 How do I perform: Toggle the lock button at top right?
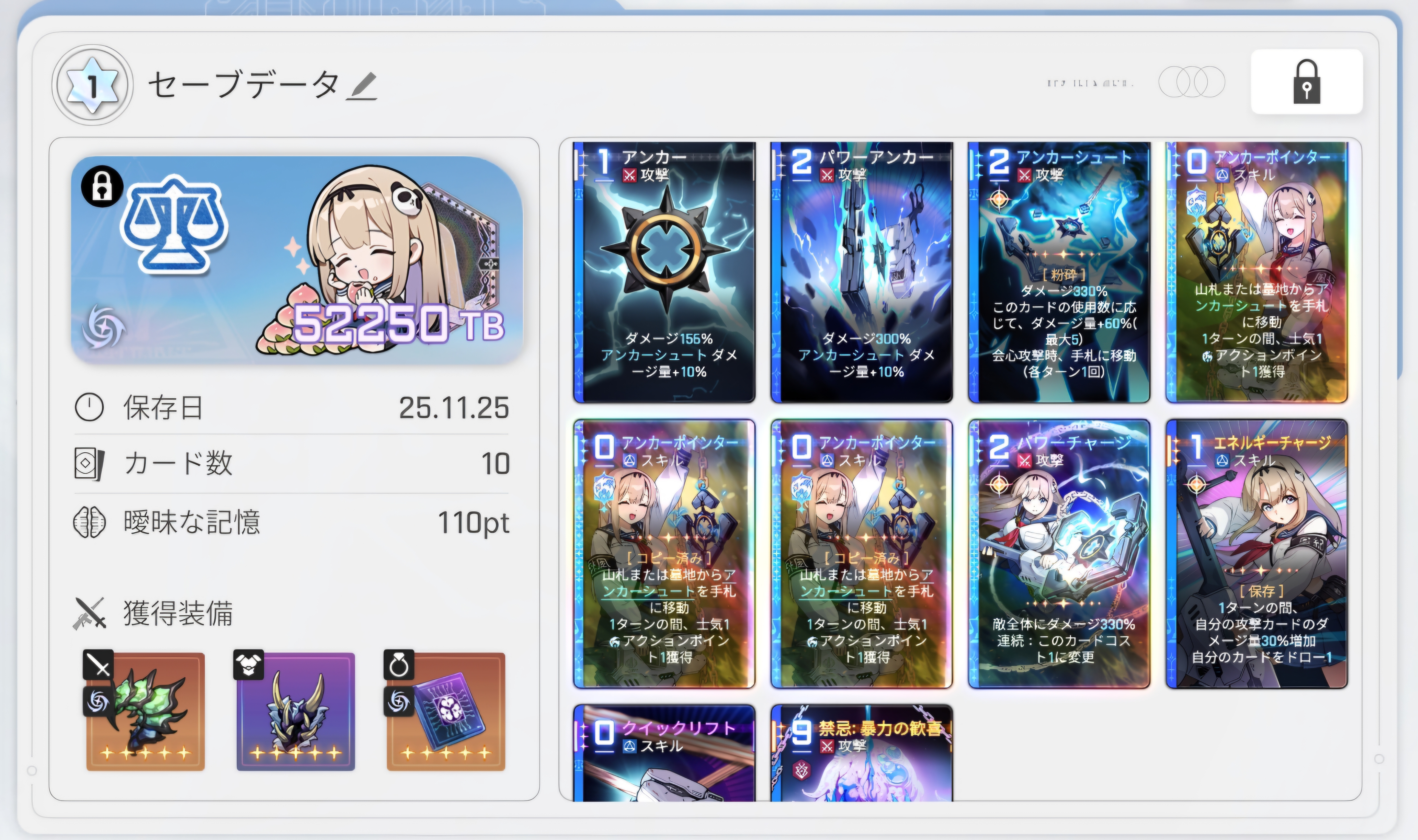click(1306, 82)
